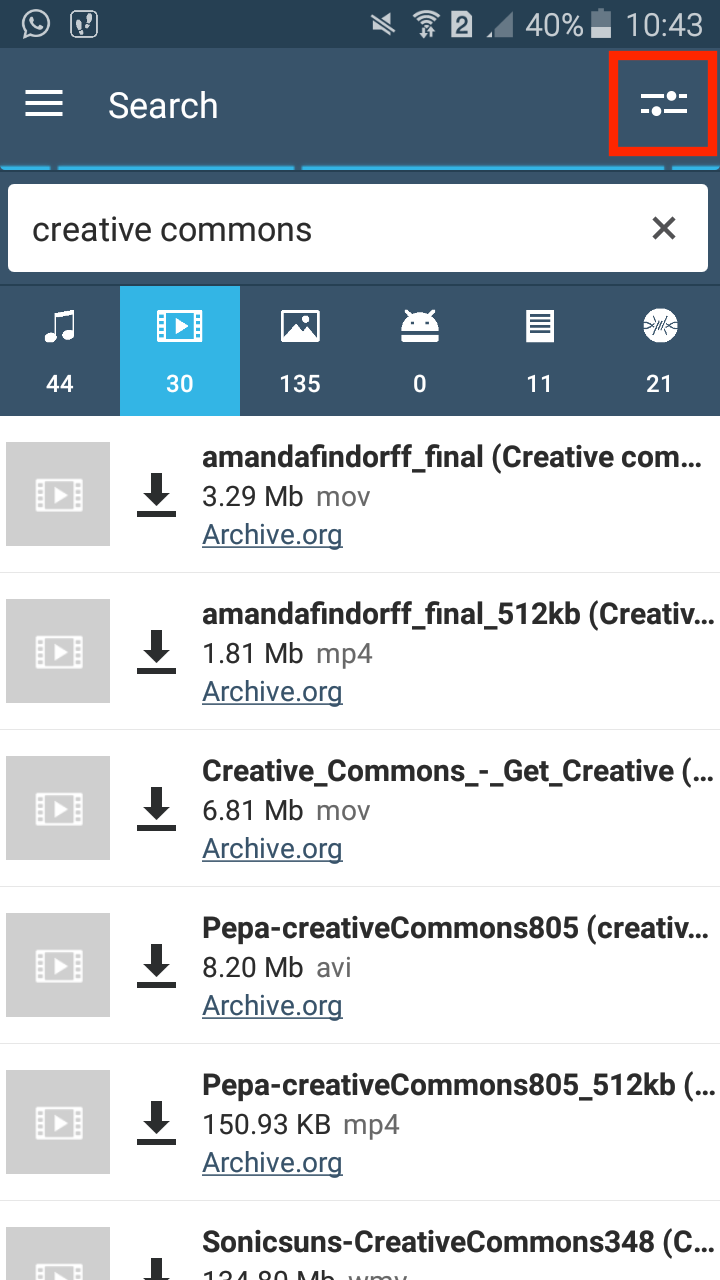
Task: Follow Archive.org link under Pepa-creativeCommons805_512kb
Action: coord(272,1163)
